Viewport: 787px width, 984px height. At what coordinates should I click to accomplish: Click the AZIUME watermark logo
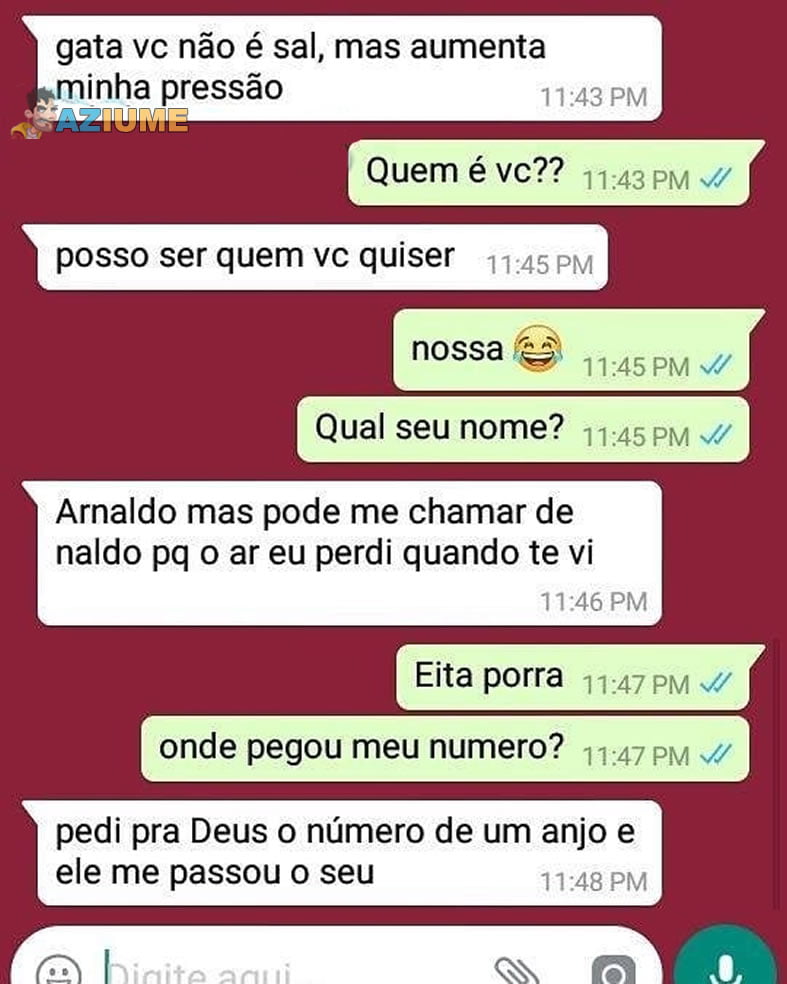[102, 118]
